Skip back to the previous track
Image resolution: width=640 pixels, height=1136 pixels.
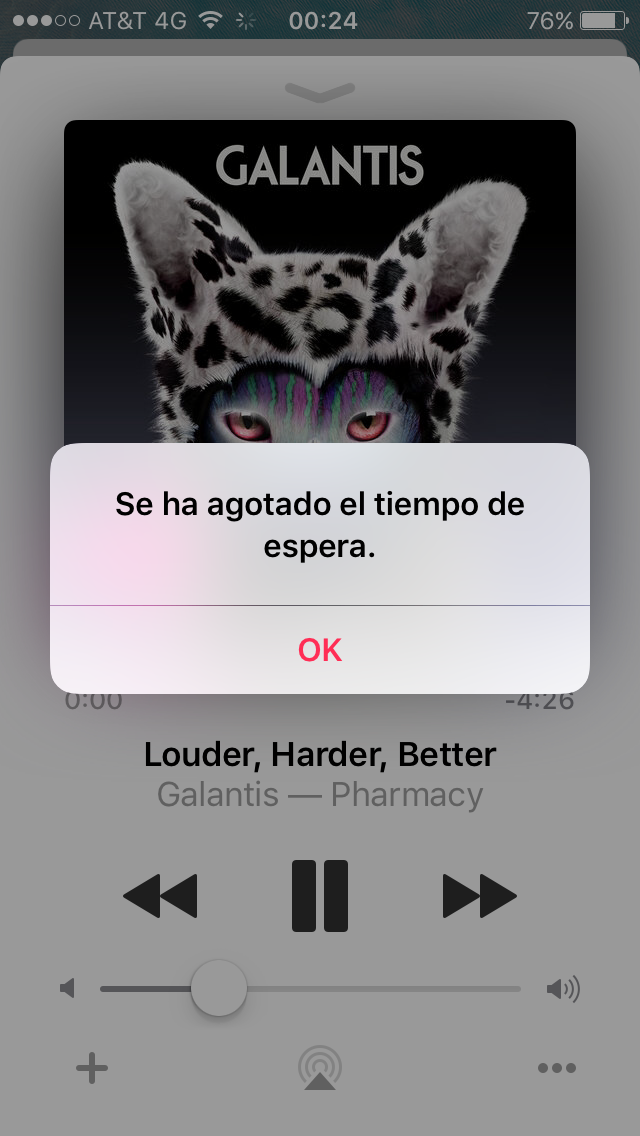161,896
